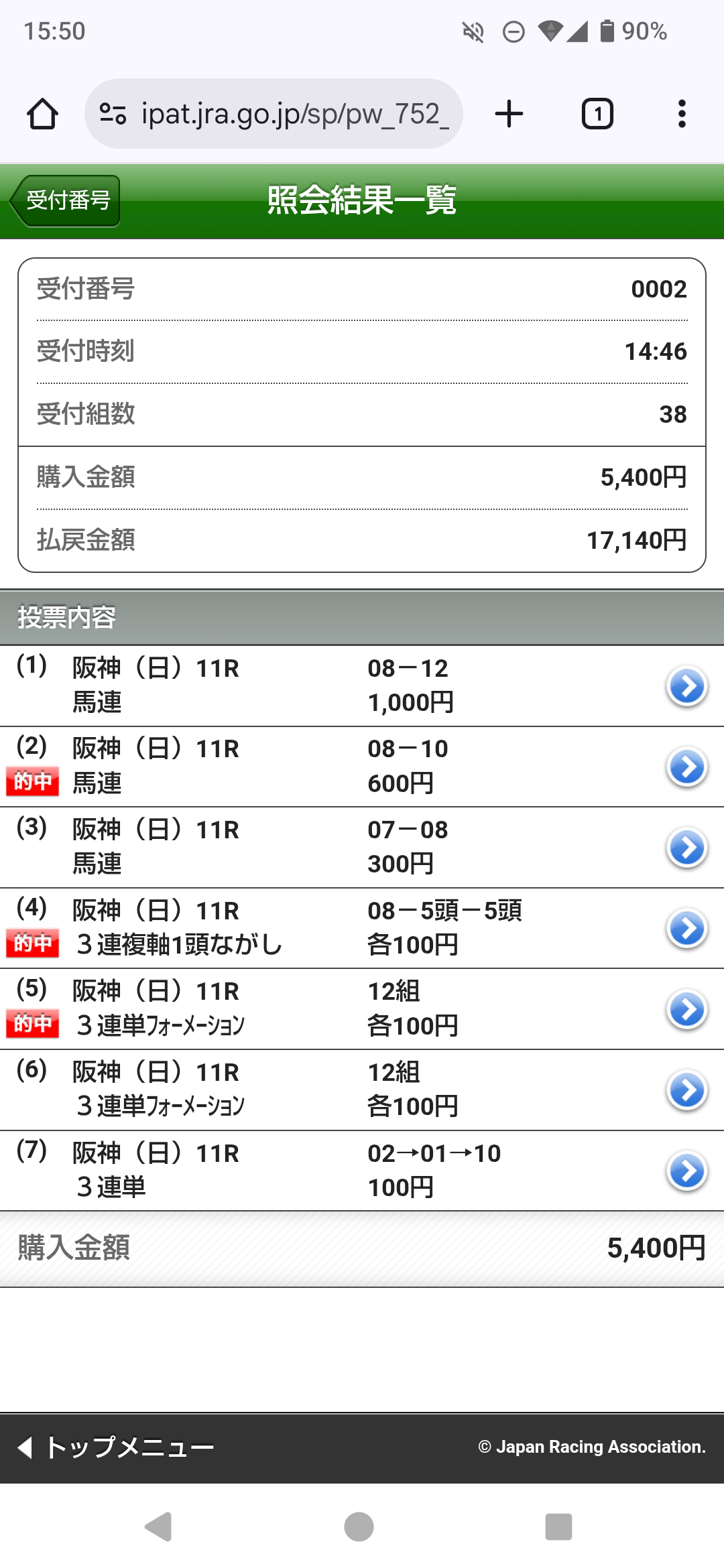Go back to 受付番号 list
Screen dimensions: 724x1568
[x=65, y=200]
